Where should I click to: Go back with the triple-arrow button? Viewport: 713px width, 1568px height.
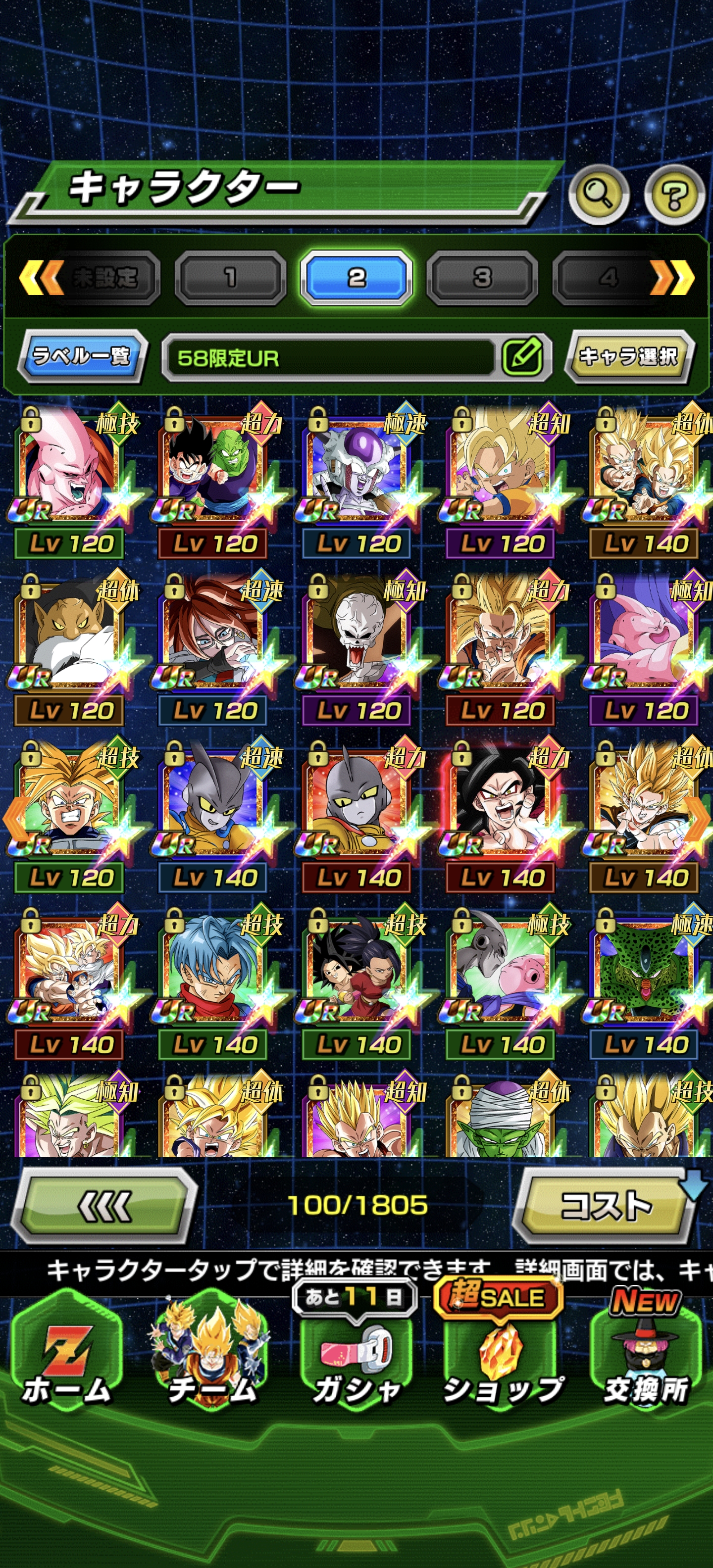[104, 1205]
